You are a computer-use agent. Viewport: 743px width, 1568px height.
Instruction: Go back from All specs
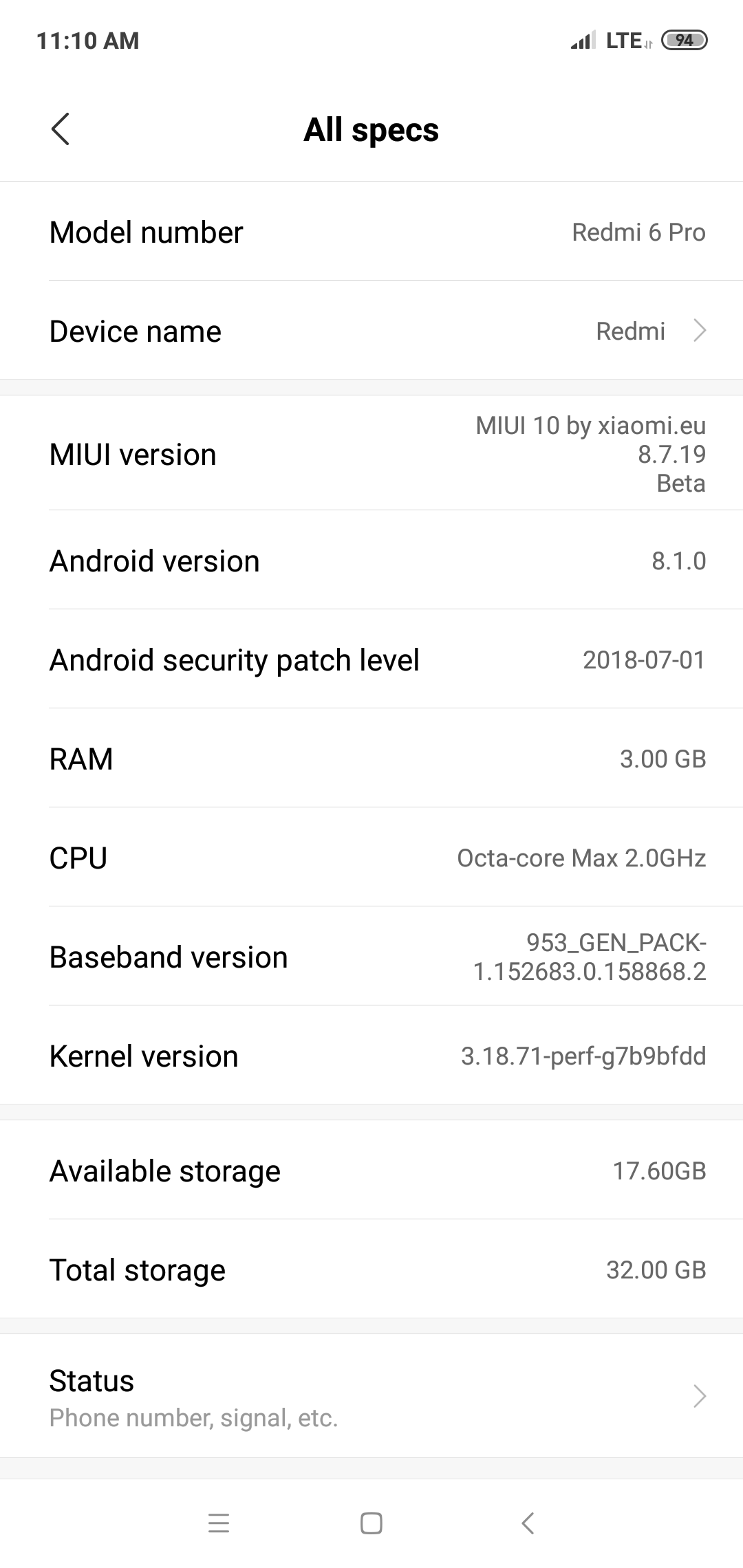[61, 129]
